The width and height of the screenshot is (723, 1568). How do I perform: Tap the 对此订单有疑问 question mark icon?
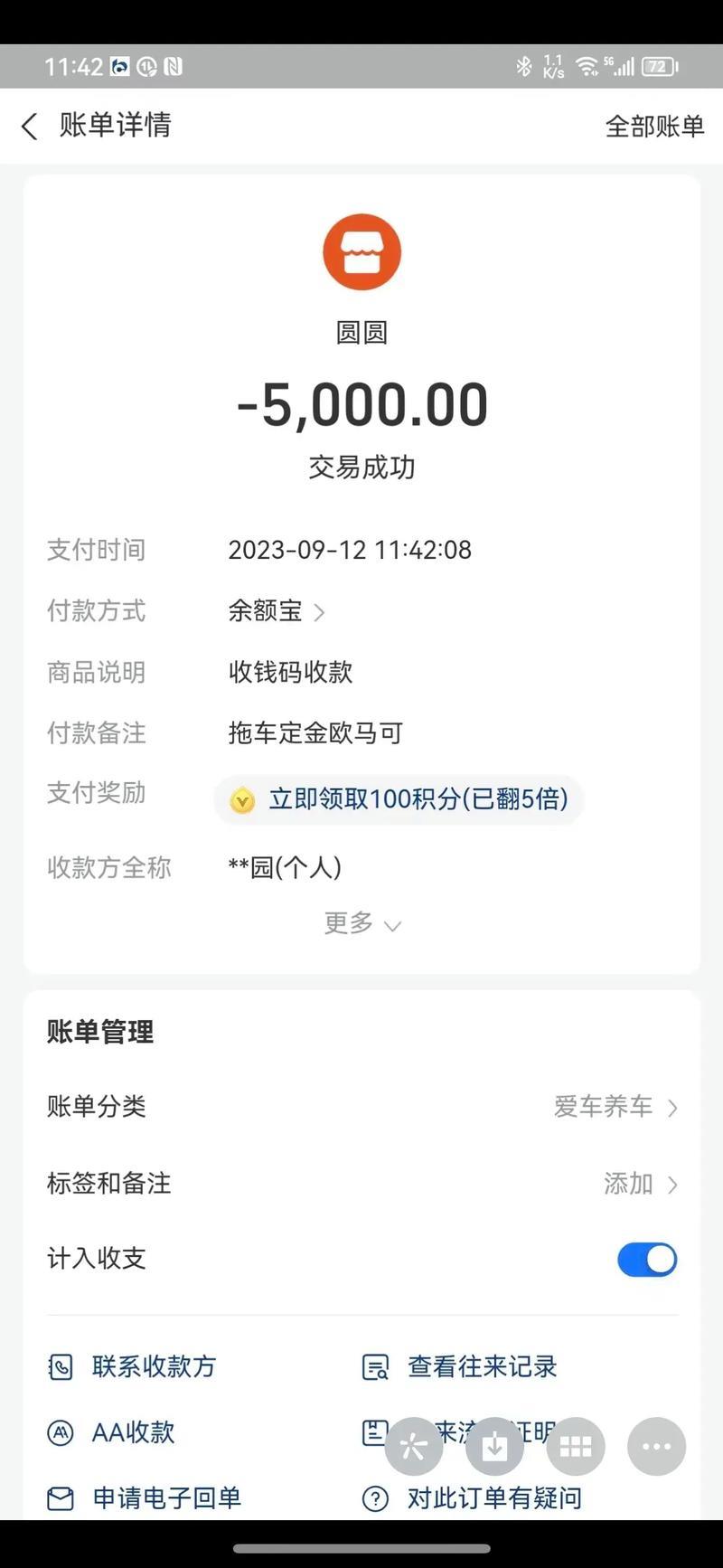click(x=374, y=1497)
